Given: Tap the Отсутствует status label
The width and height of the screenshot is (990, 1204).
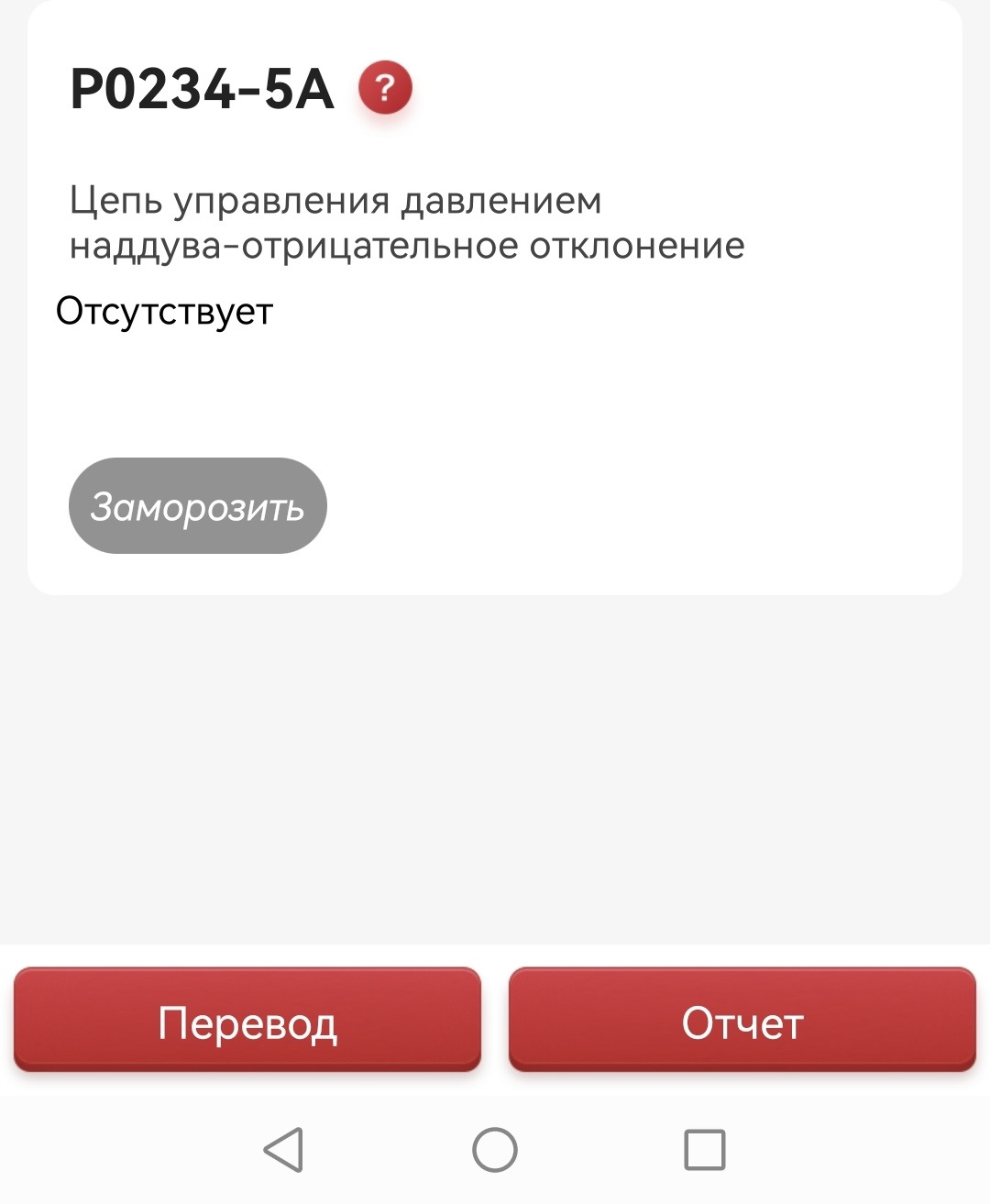Looking at the screenshot, I should [163, 312].
